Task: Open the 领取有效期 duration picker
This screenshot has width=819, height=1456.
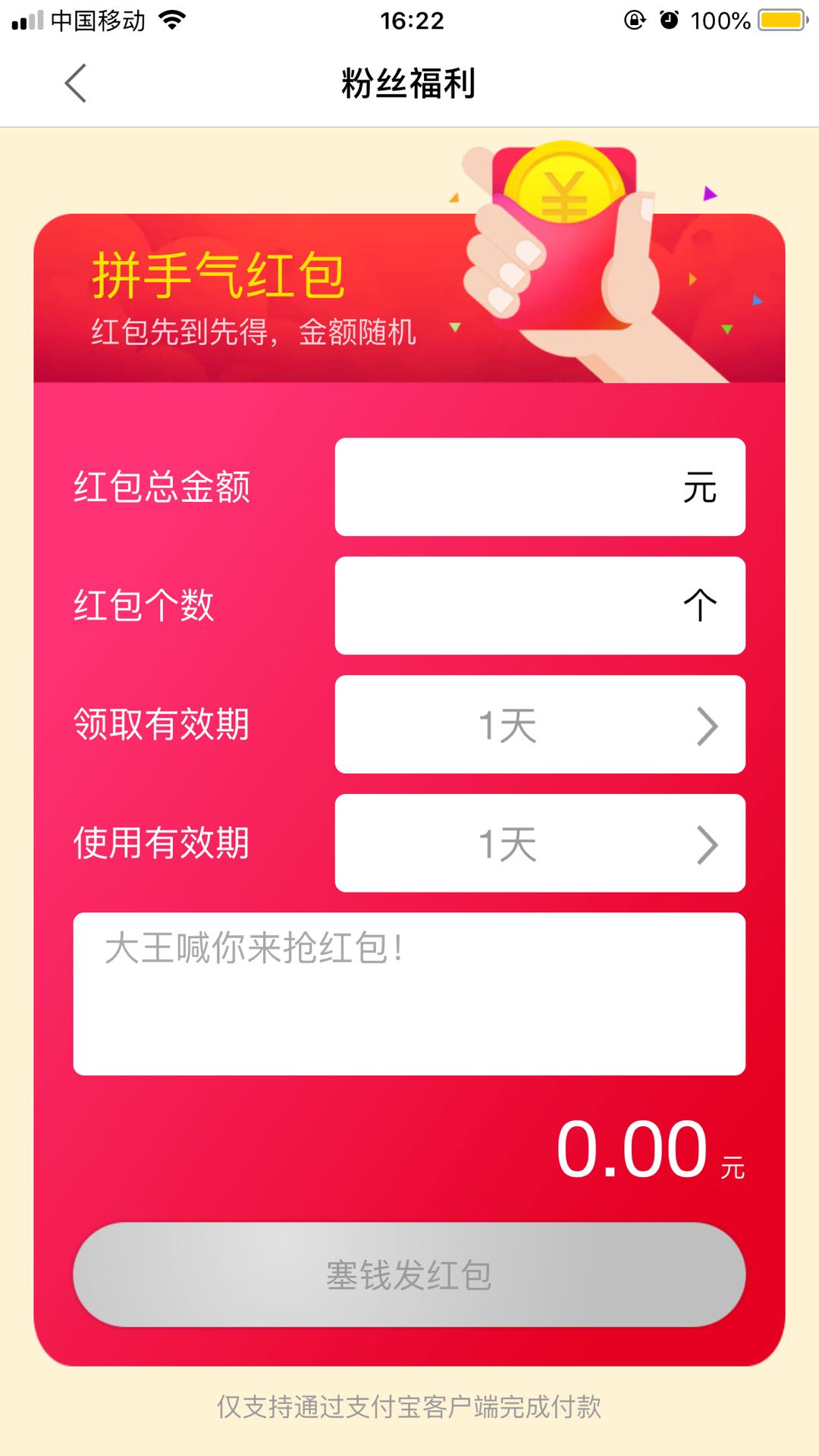Action: pos(540,724)
